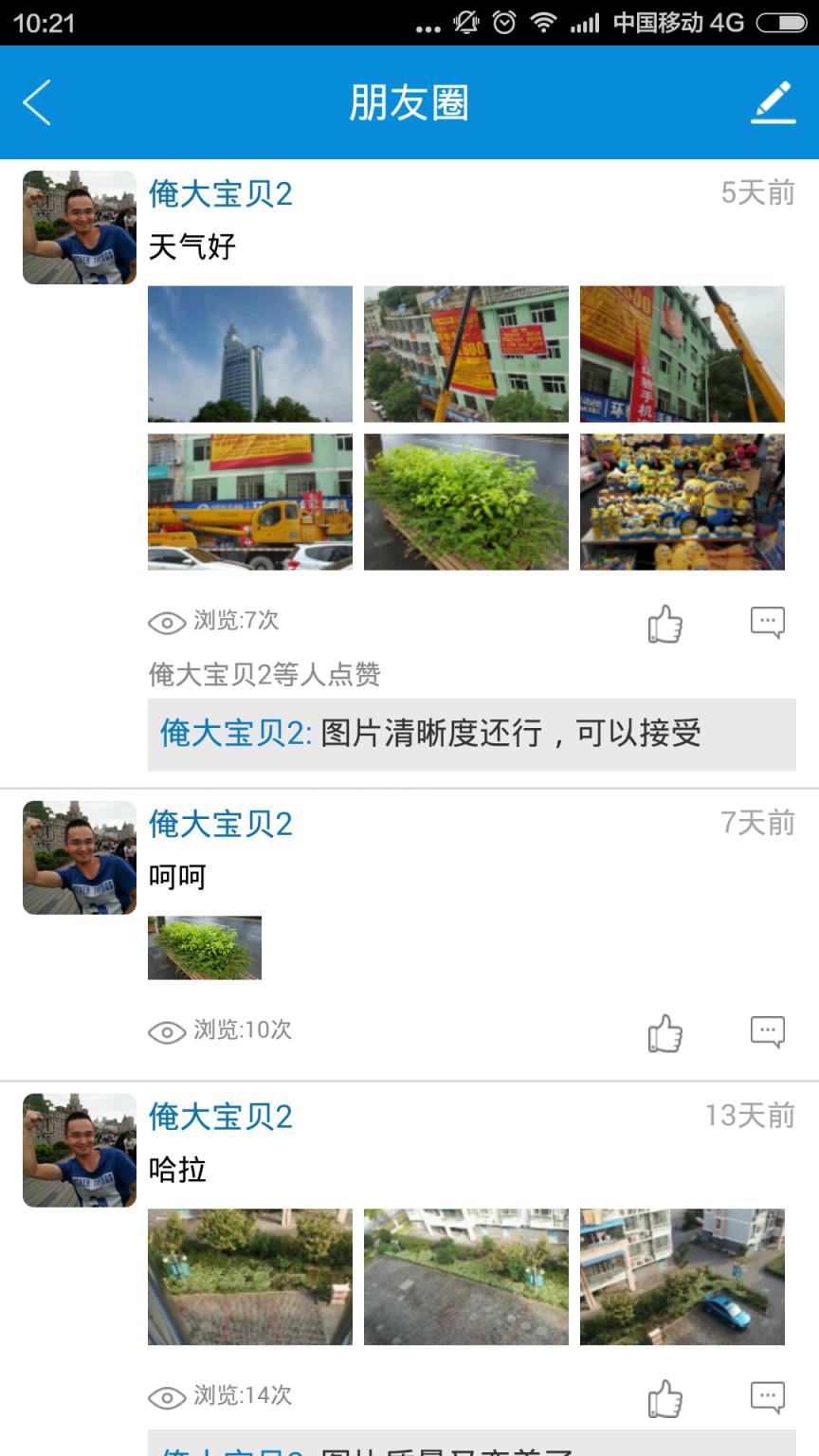Open the timestamp 5天前 on first post
This screenshot has width=819, height=1456.
pyautogui.click(x=756, y=192)
